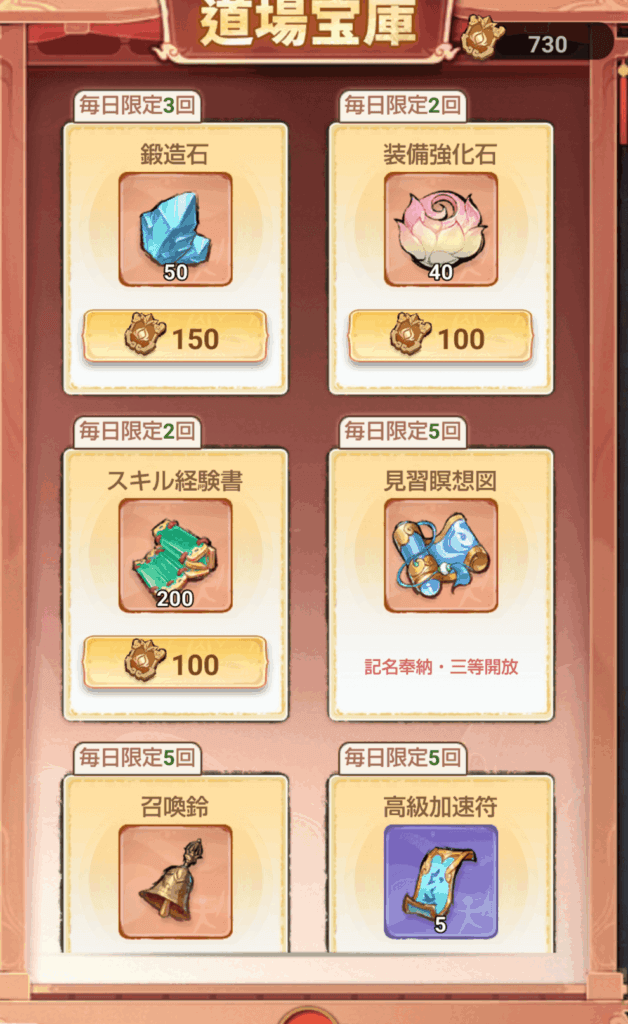View 装備強化石 item details
Image resolution: width=628 pixels, height=1024 pixels.
(440, 229)
